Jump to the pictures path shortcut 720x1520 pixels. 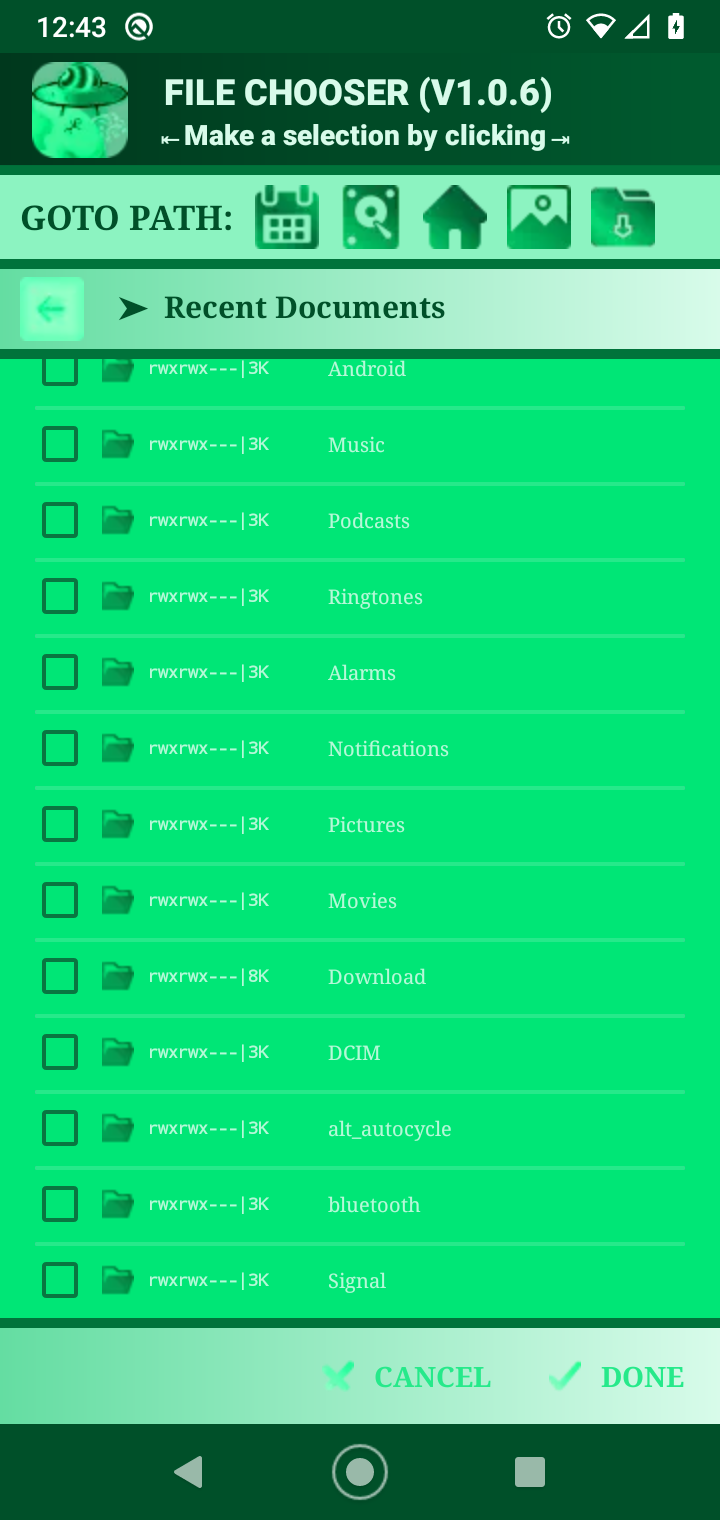point(539,217)
